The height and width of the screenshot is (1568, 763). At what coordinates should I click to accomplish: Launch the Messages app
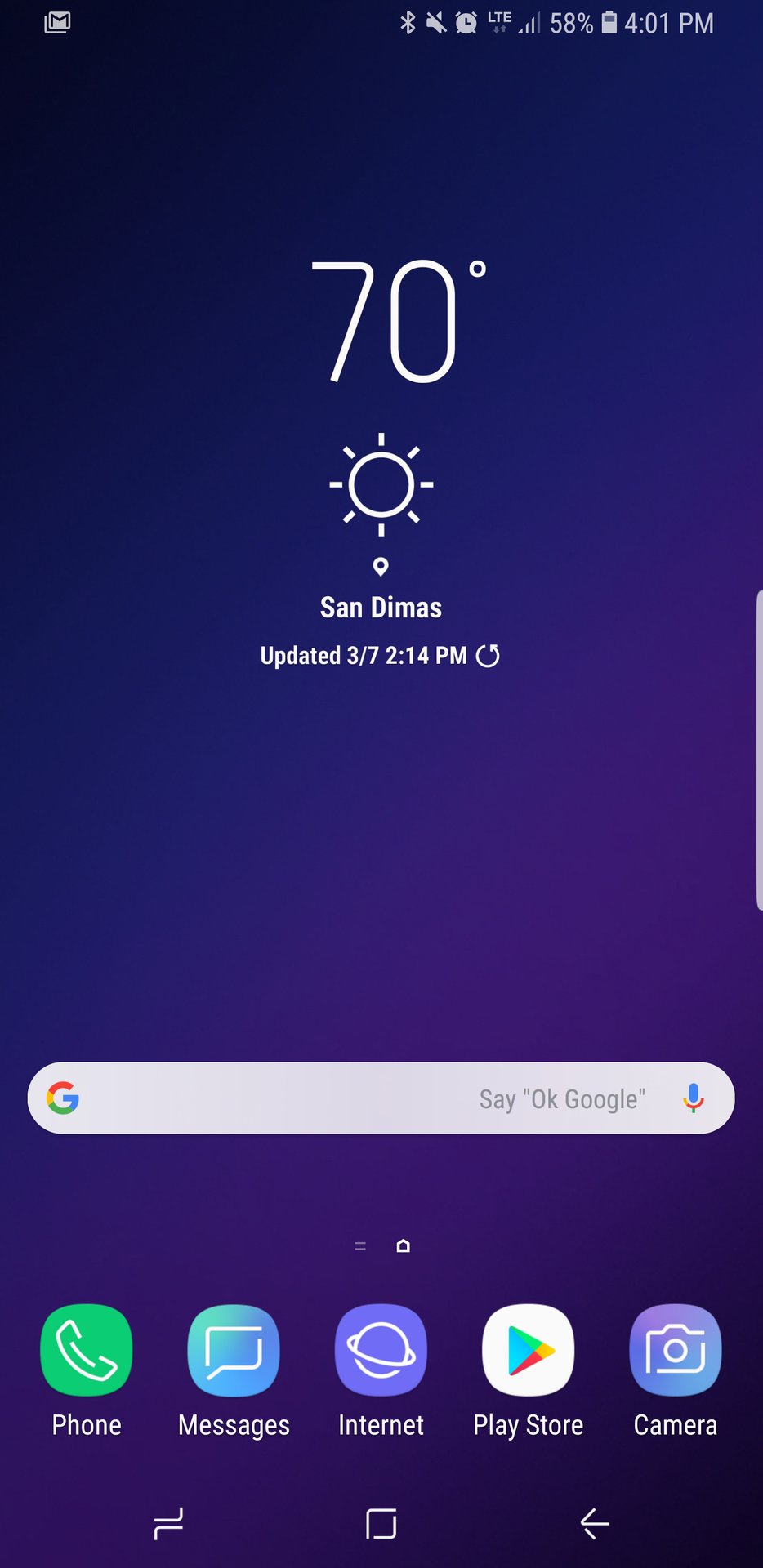tap(234, 1351)
